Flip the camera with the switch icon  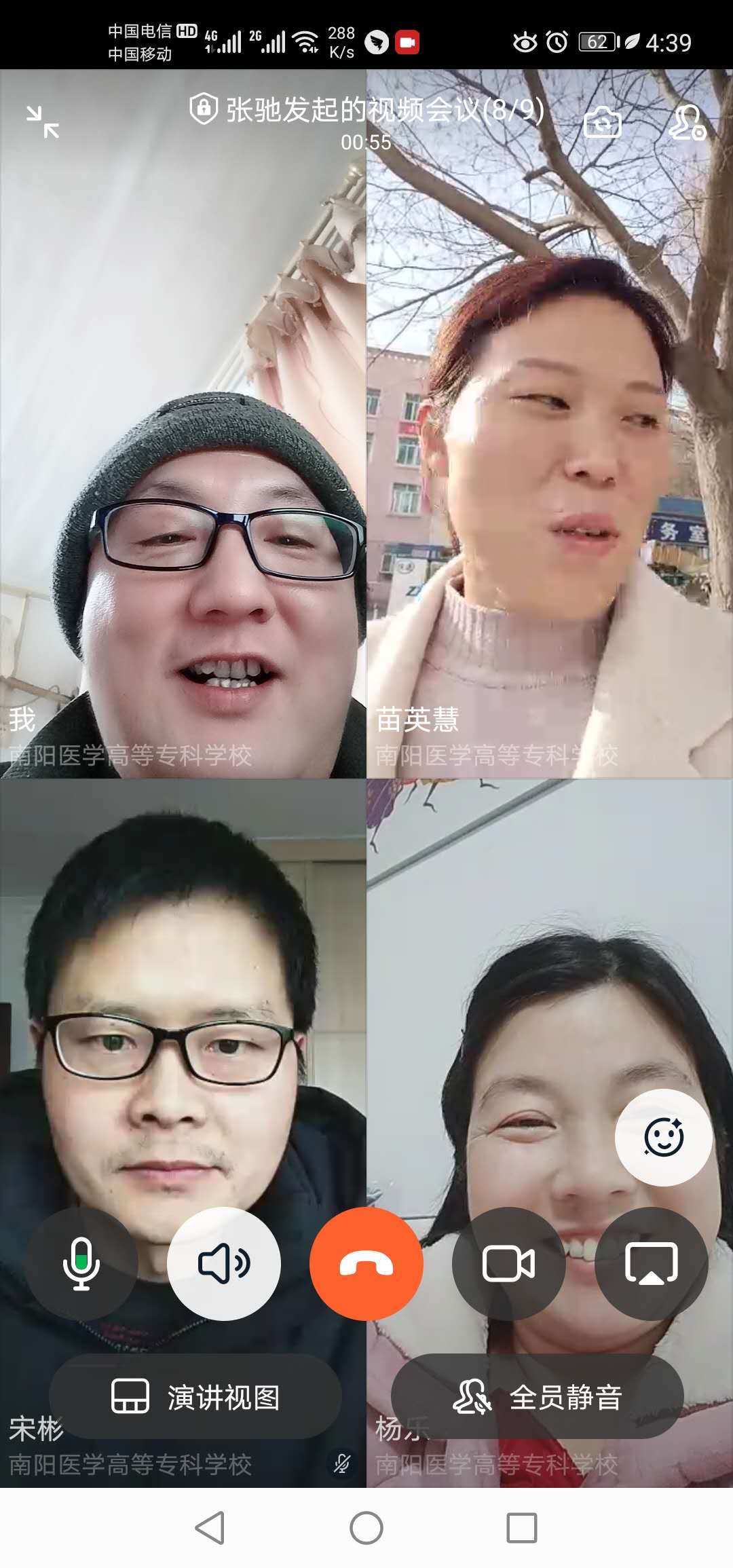[x=603, y=122]
